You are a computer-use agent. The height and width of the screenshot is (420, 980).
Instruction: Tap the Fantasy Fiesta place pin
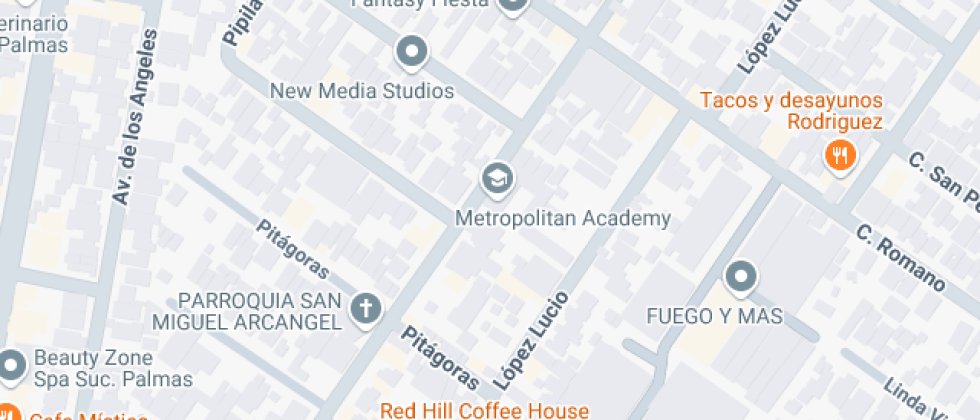point(512,5)
